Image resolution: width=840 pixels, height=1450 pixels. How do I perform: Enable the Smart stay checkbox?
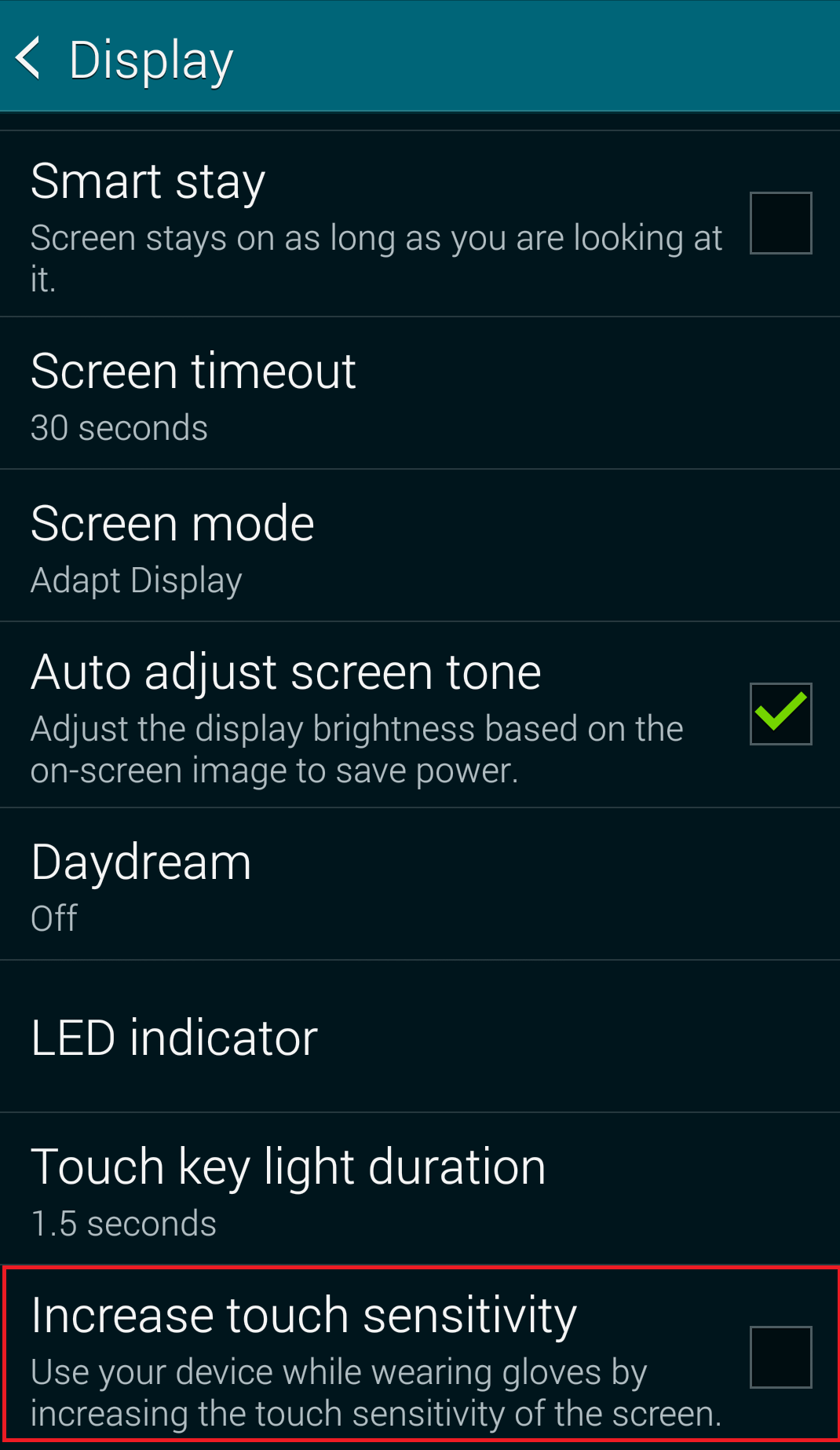click(780, 223)
